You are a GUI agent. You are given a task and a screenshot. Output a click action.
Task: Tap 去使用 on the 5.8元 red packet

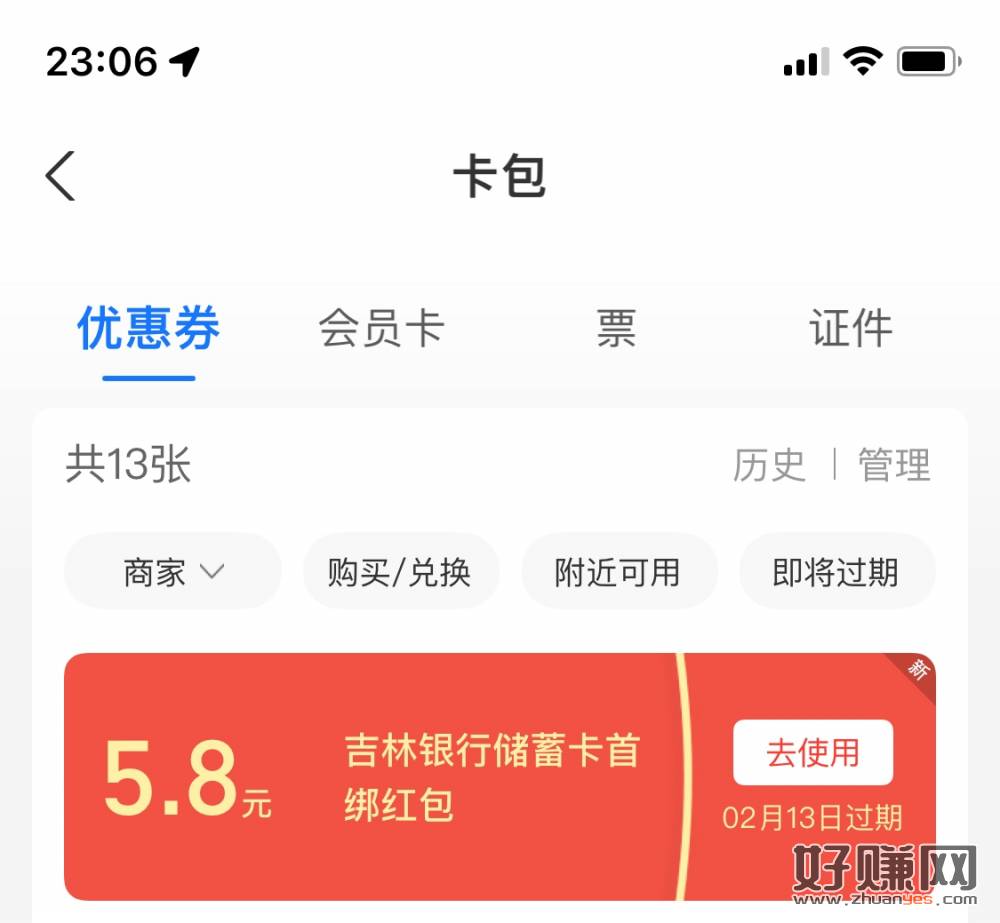click(x=812, y=752)
